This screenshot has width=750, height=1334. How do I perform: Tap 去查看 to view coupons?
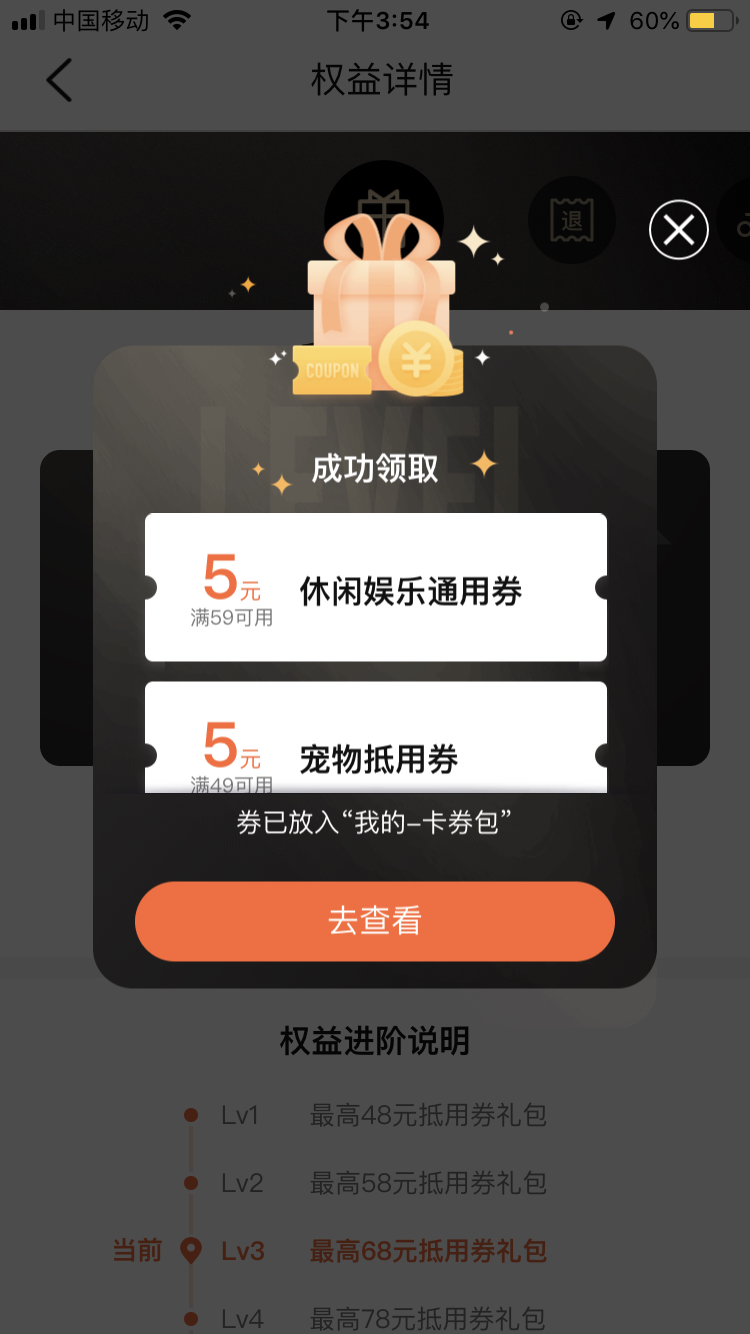click(x=375, y=921)
